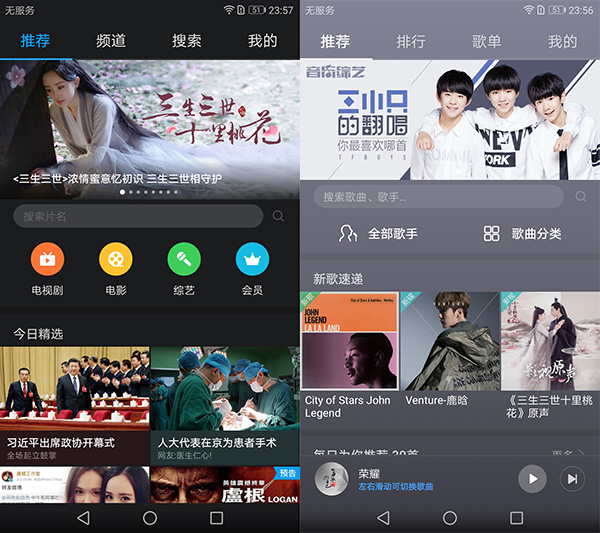This screenshot has width=600, height=533.
Task: Tap the 搜索片名 search field
Action: click(138, 216)
